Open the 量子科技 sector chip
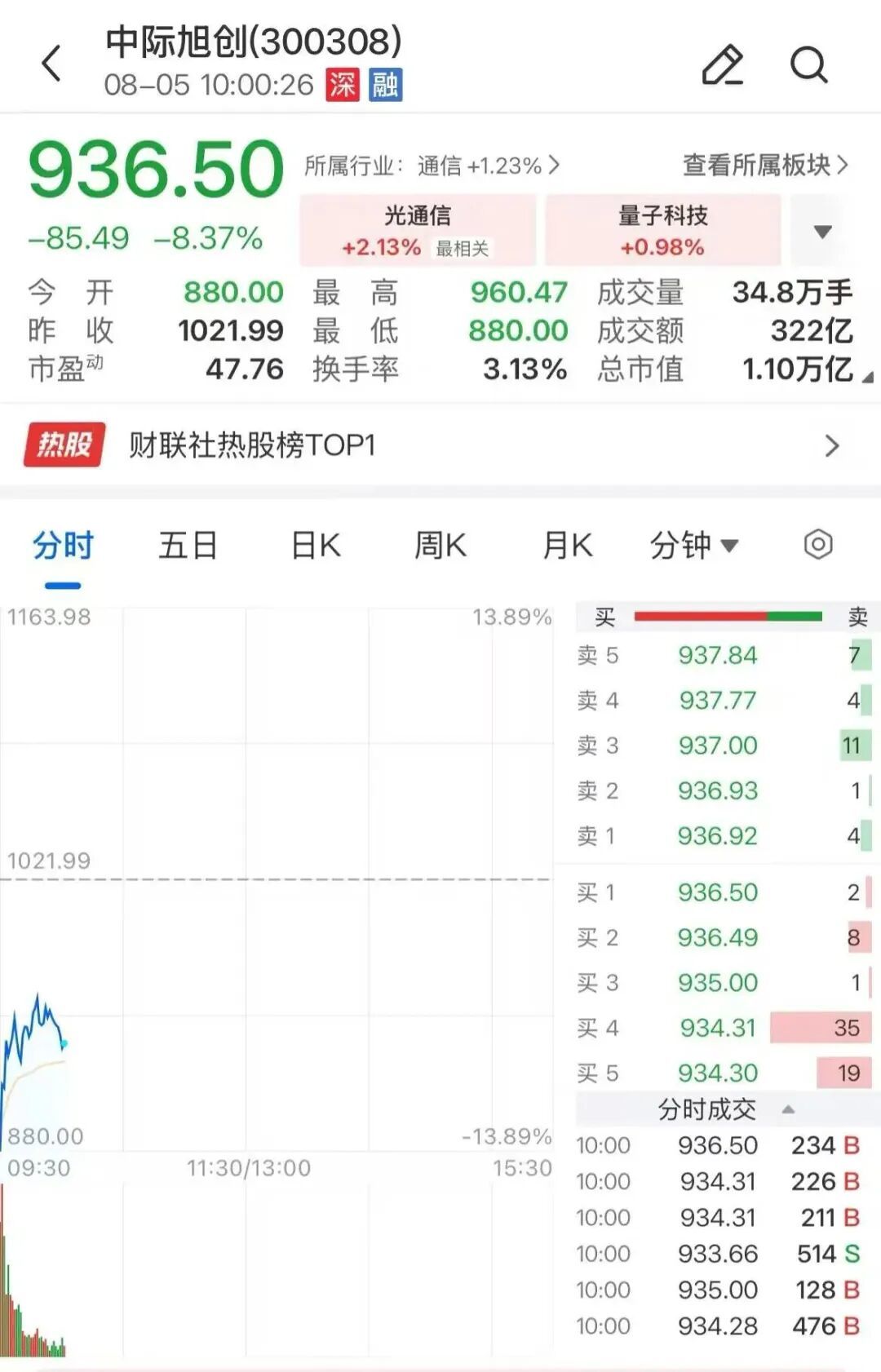 [x=662, y=230]
